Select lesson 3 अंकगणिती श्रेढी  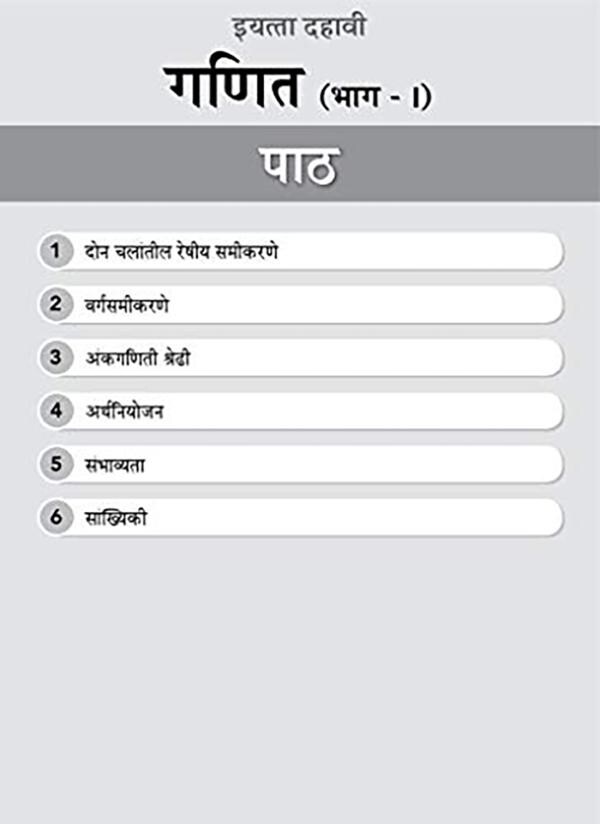click(x=300, y=357)
